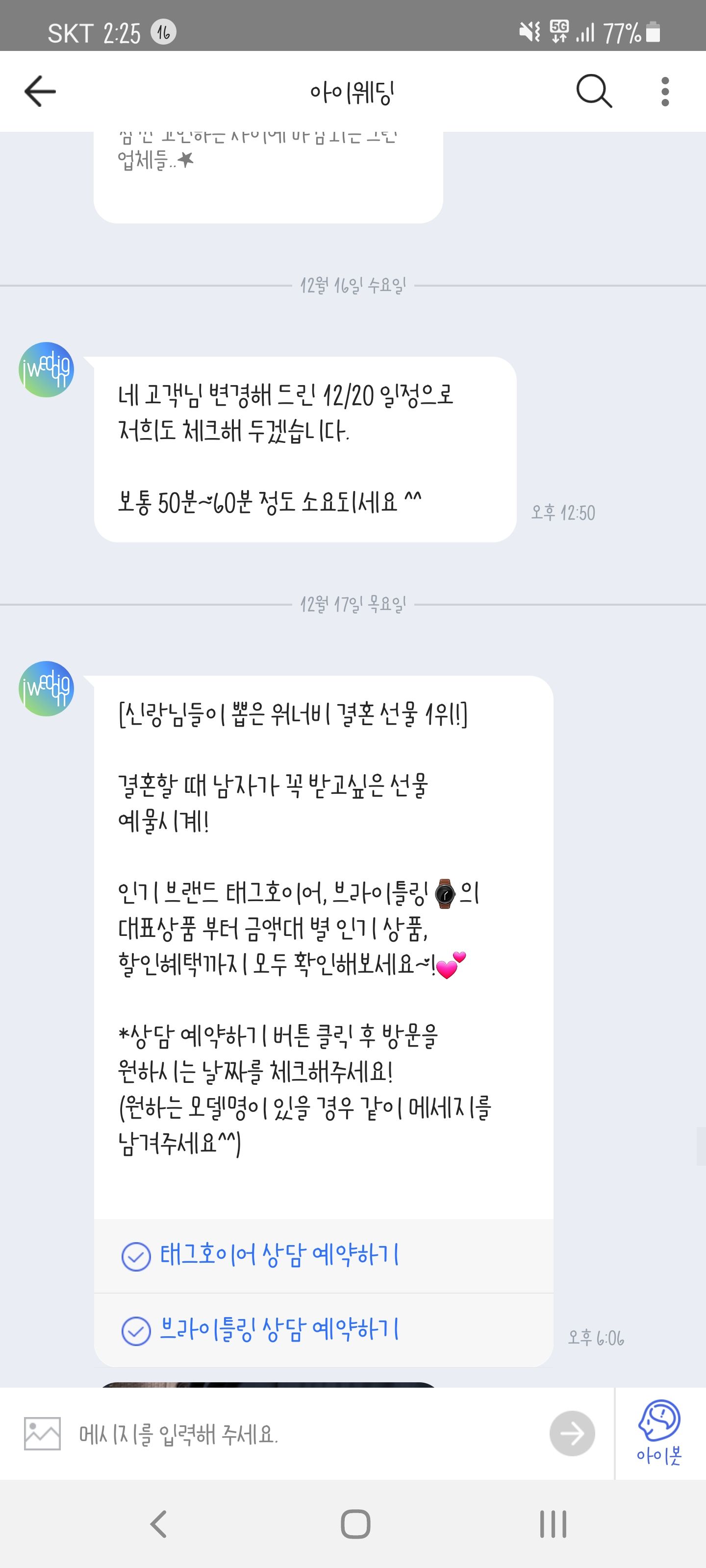Open the iwedding profile on the 12월 16일 message

(x=46, y=369)
